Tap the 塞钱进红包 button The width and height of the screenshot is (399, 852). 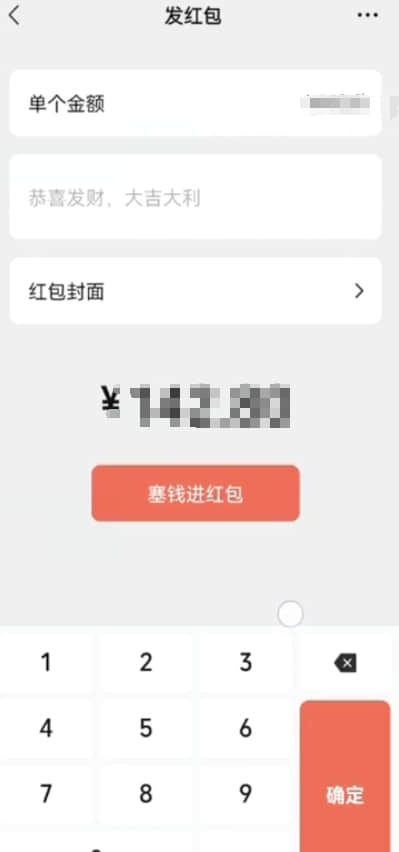pos(195,493)
